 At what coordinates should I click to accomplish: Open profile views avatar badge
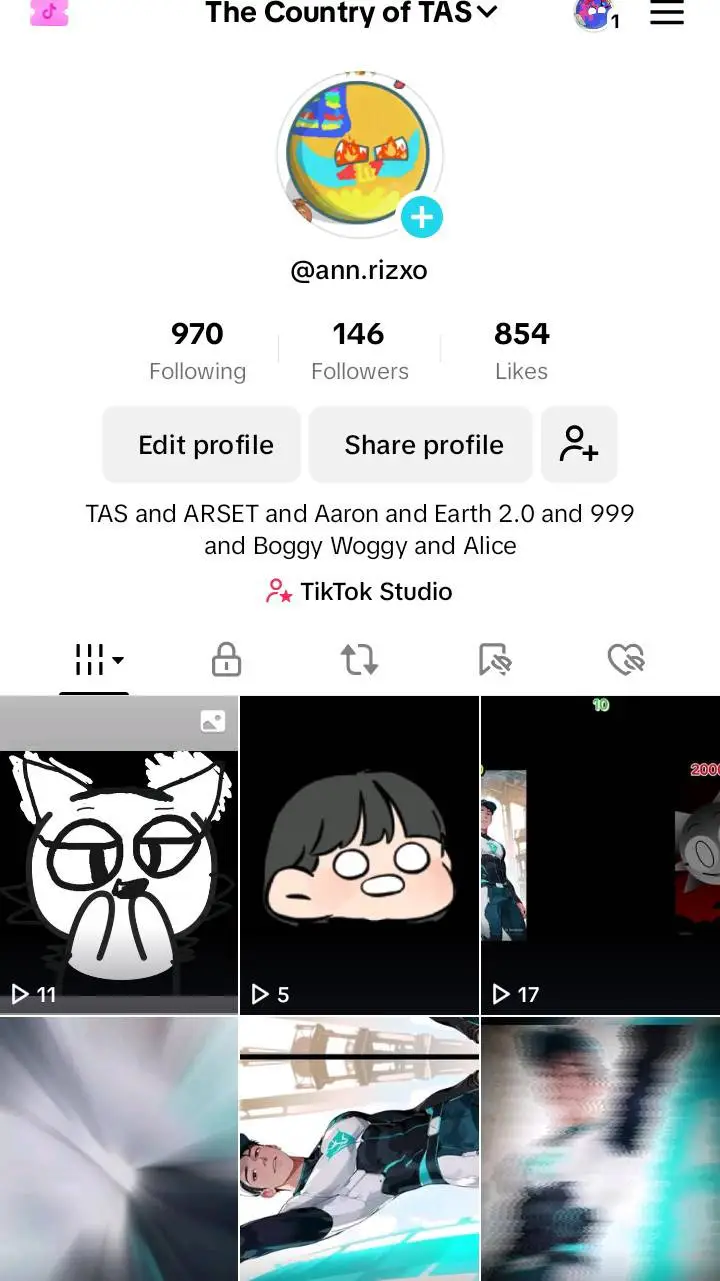[594, 14]
